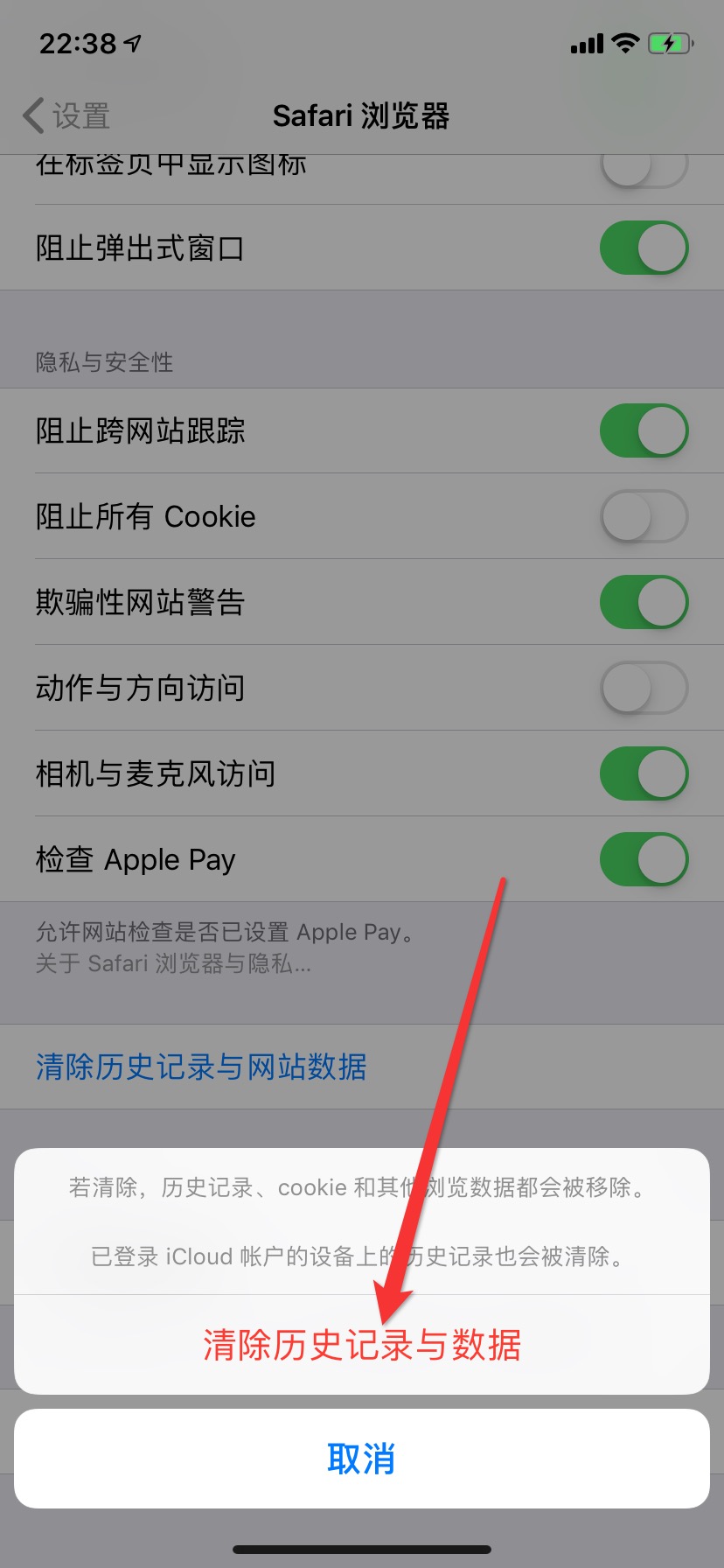This screenshot has width=724, height=1568.
Task: Toggle 相机与麦克风访问 switch
Action: [x=644, y=773]
